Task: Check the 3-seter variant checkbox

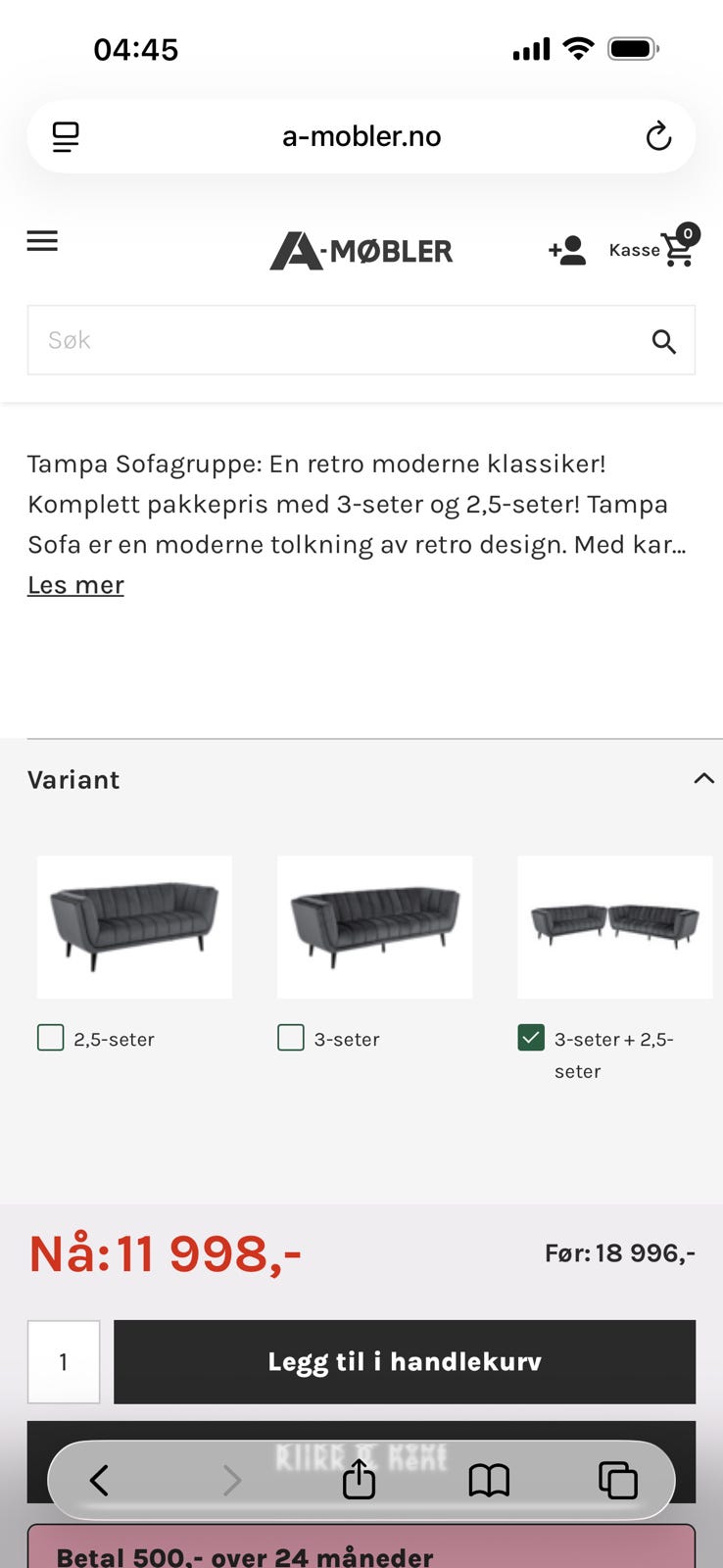Action: [x=290, y=1036]
